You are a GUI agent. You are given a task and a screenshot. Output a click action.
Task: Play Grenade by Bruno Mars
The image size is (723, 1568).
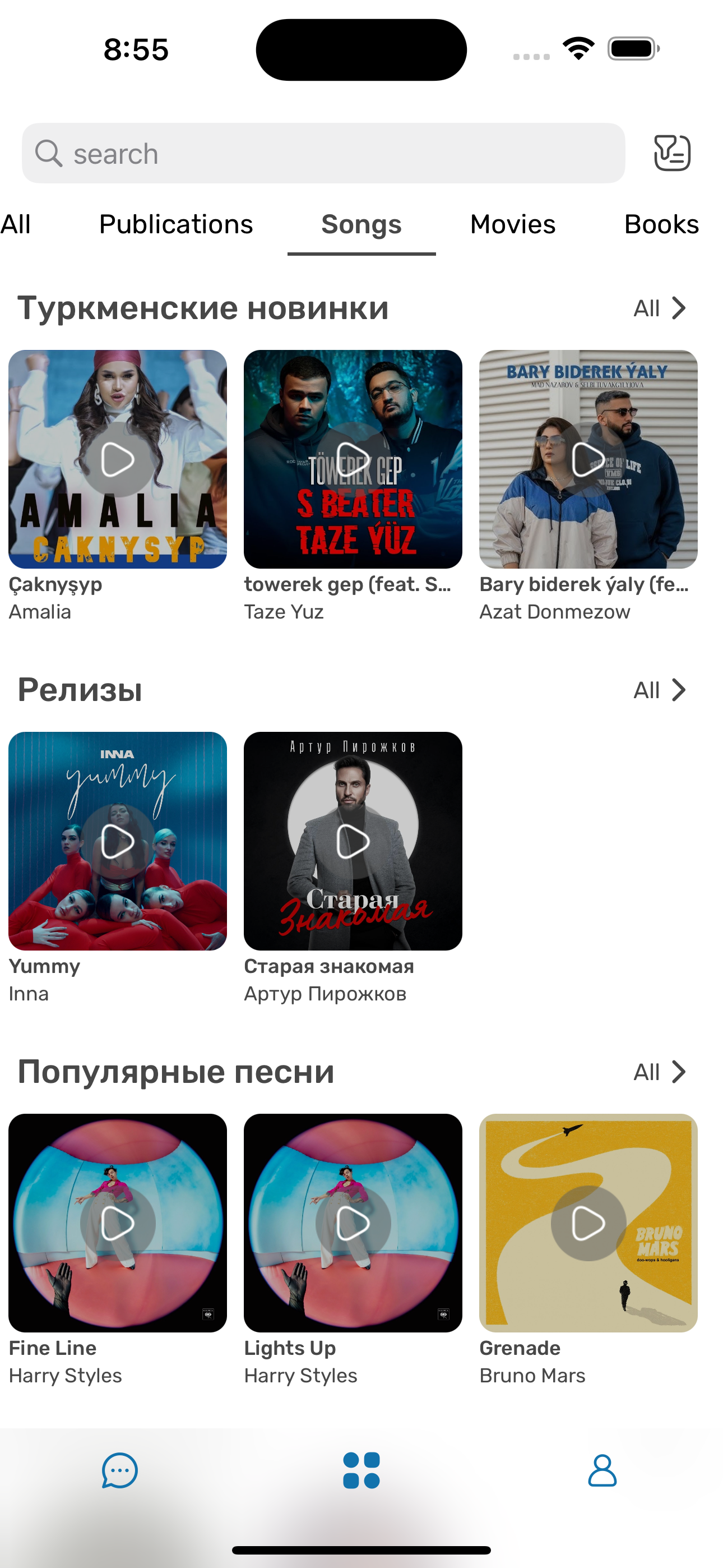[588, 1223]
